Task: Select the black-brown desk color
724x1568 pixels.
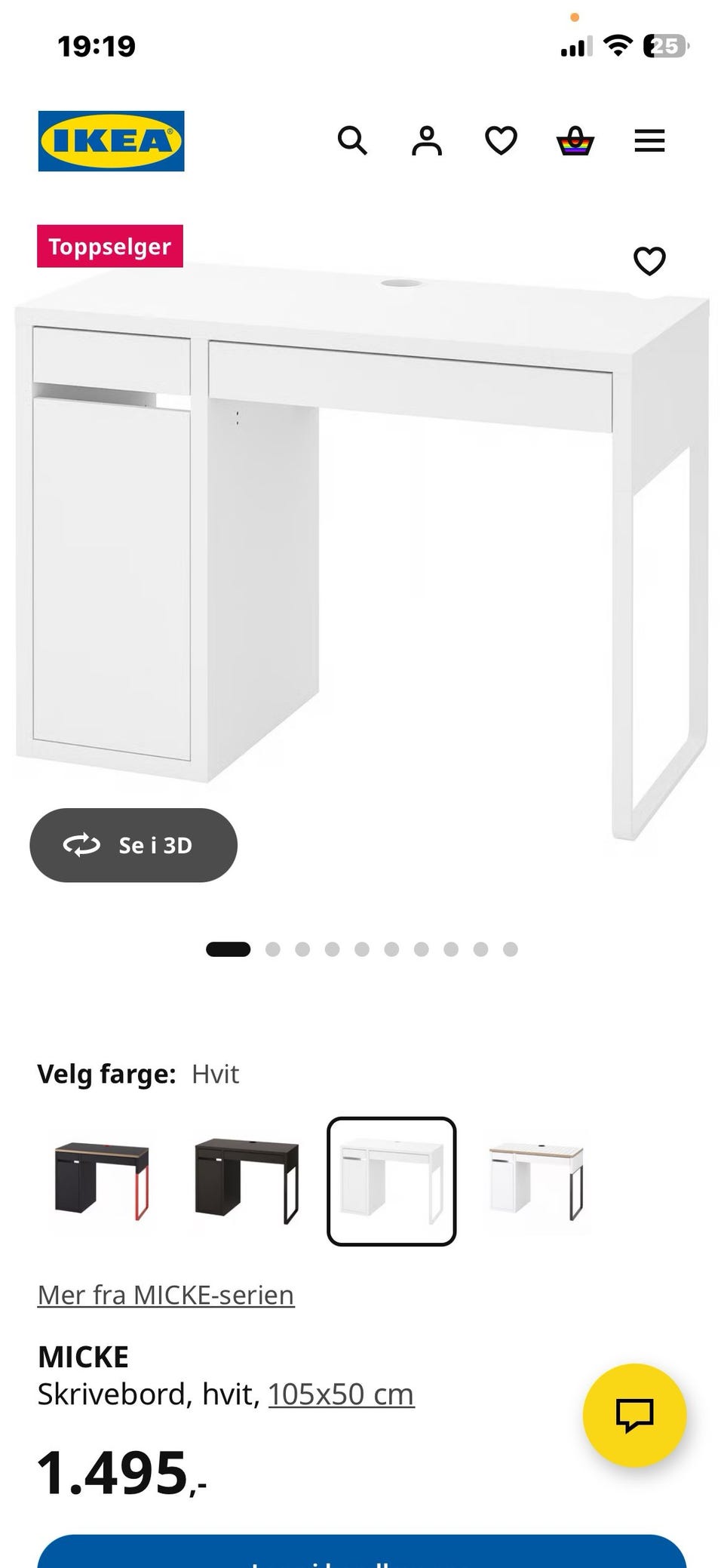Action: tap(247, 1182)
